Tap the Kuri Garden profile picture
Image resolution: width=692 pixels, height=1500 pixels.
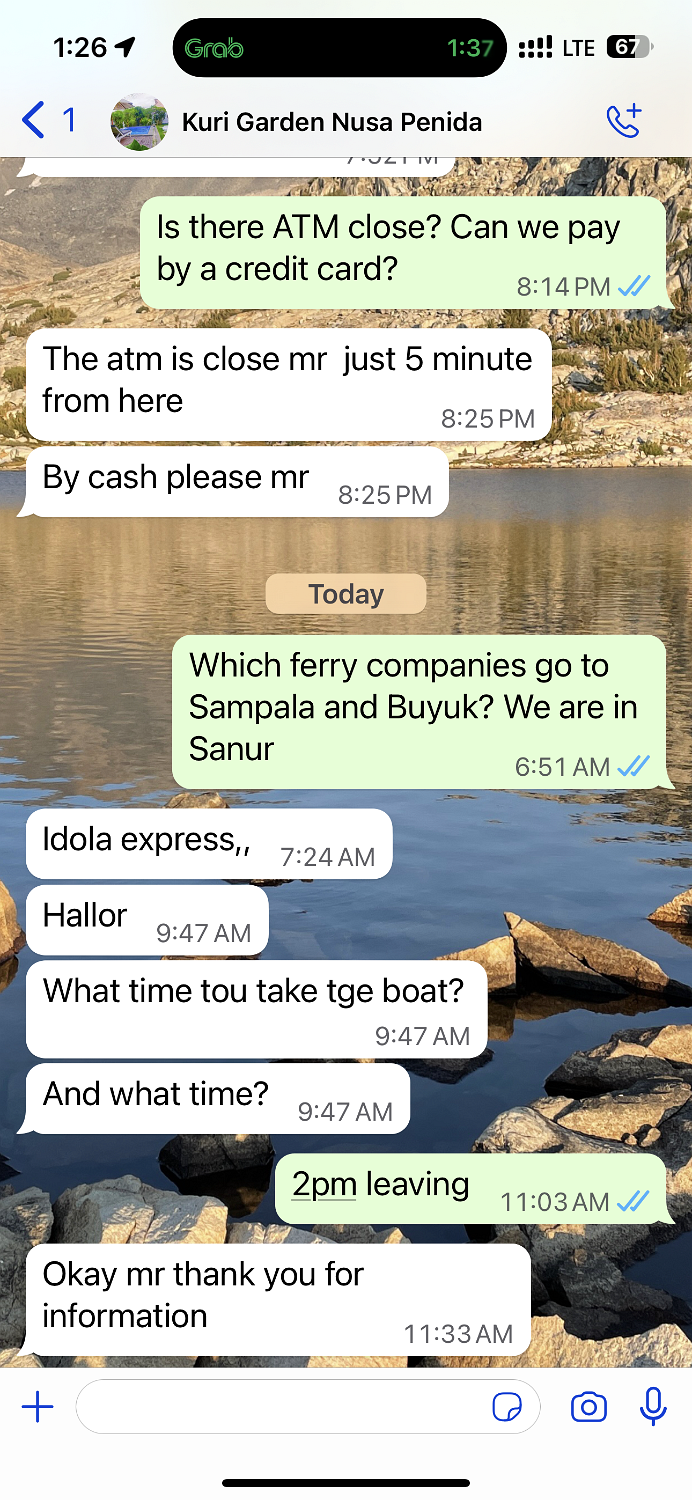pos(139,122)
